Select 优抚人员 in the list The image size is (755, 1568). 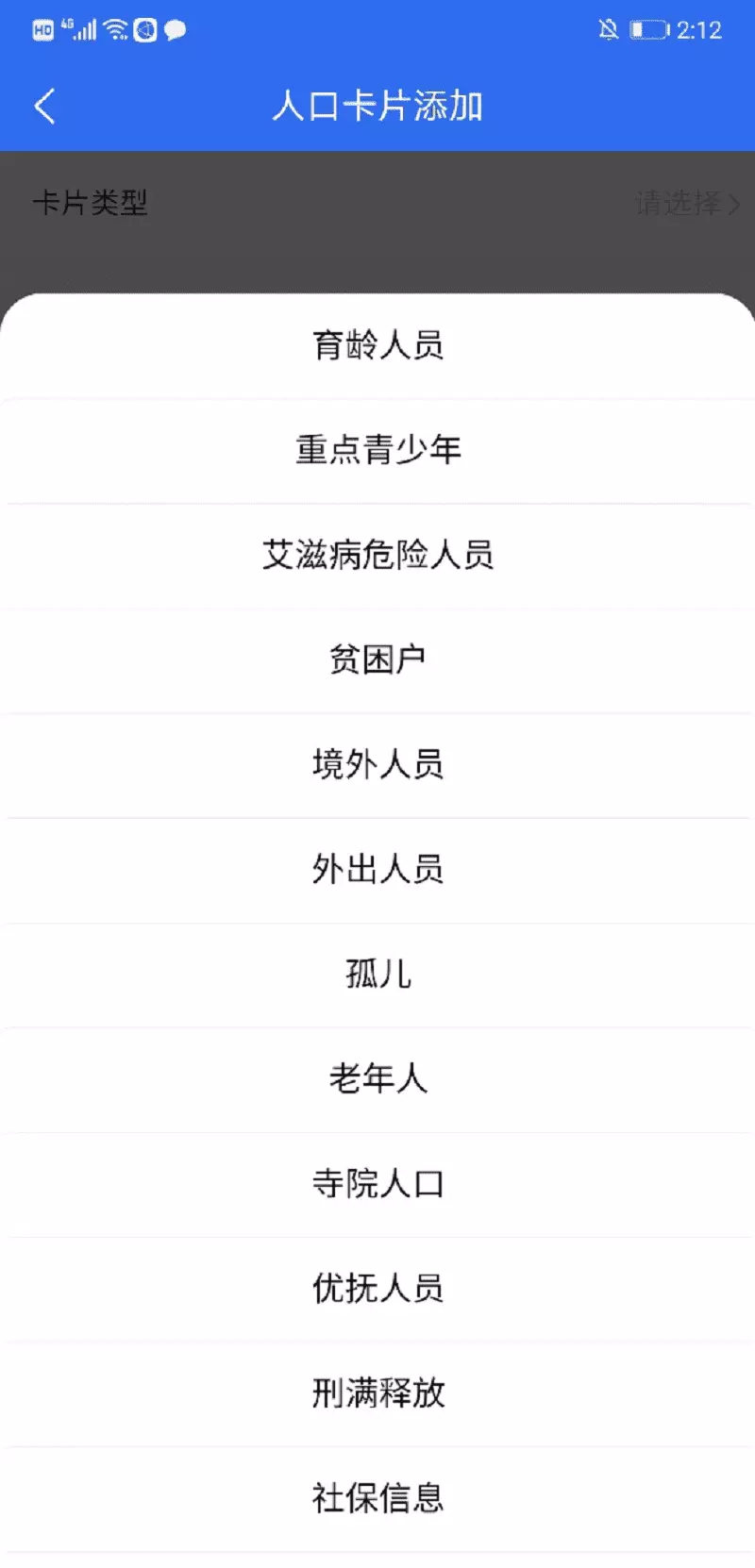pyautogui.click(x=377, y=1288)
